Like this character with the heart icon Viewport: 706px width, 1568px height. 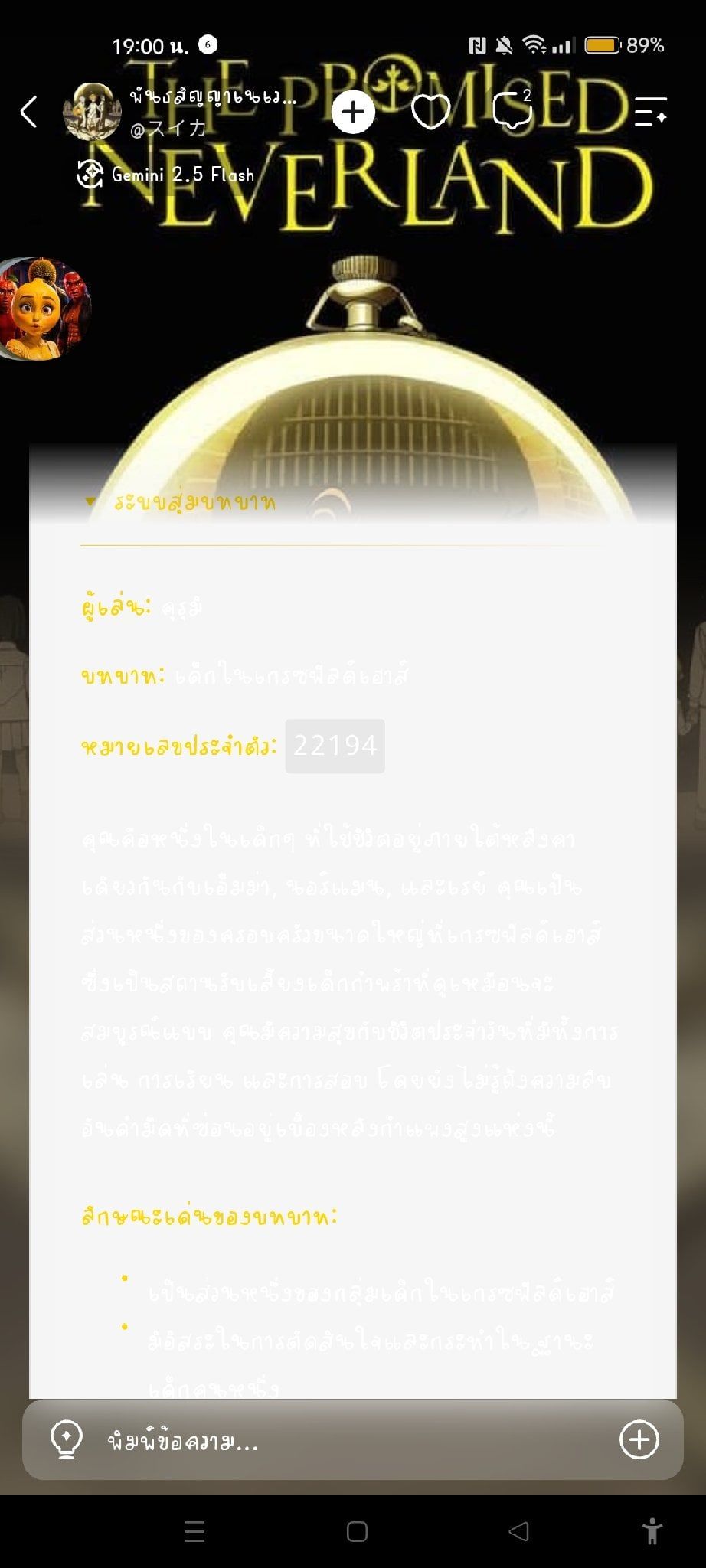(x=430, y=112)
